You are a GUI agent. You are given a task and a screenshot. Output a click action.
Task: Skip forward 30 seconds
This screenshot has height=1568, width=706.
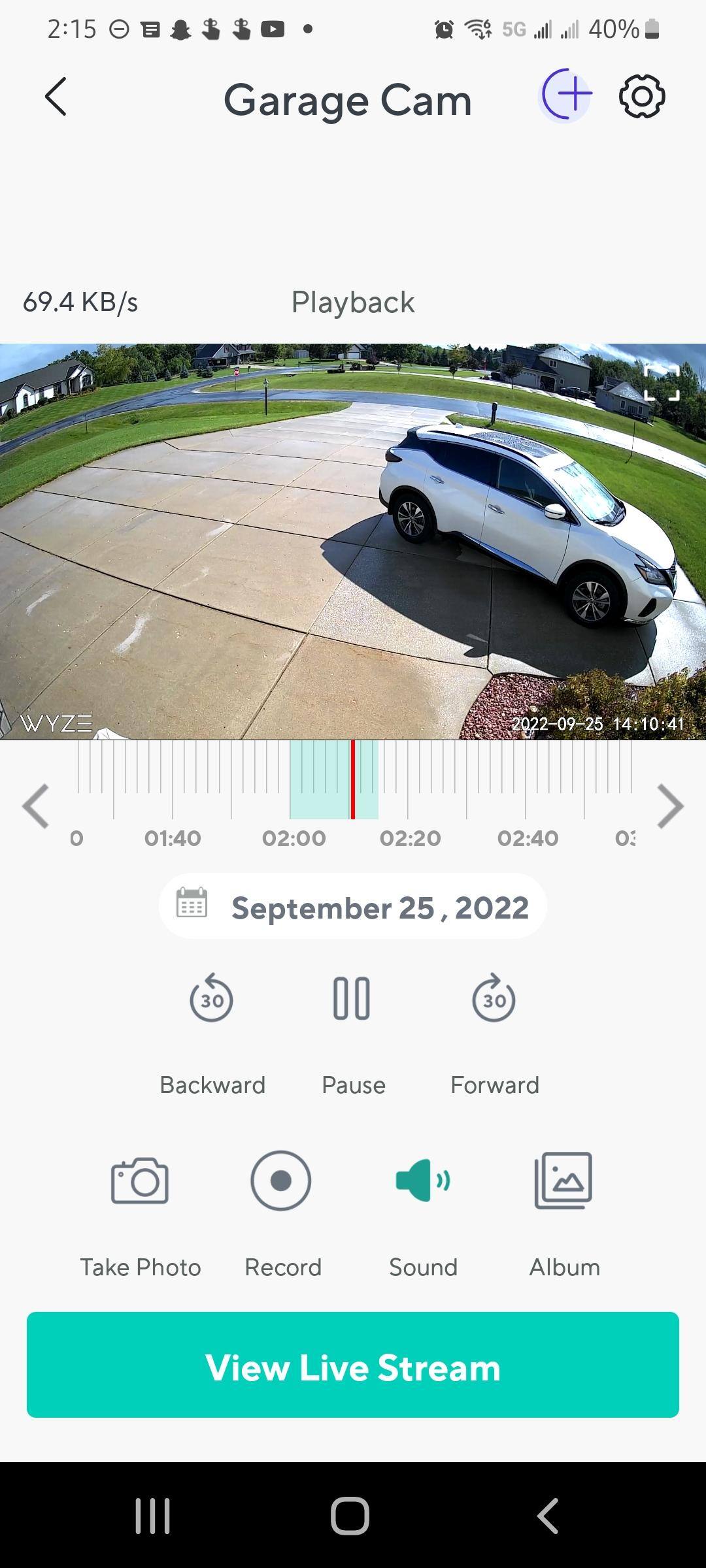494,998
